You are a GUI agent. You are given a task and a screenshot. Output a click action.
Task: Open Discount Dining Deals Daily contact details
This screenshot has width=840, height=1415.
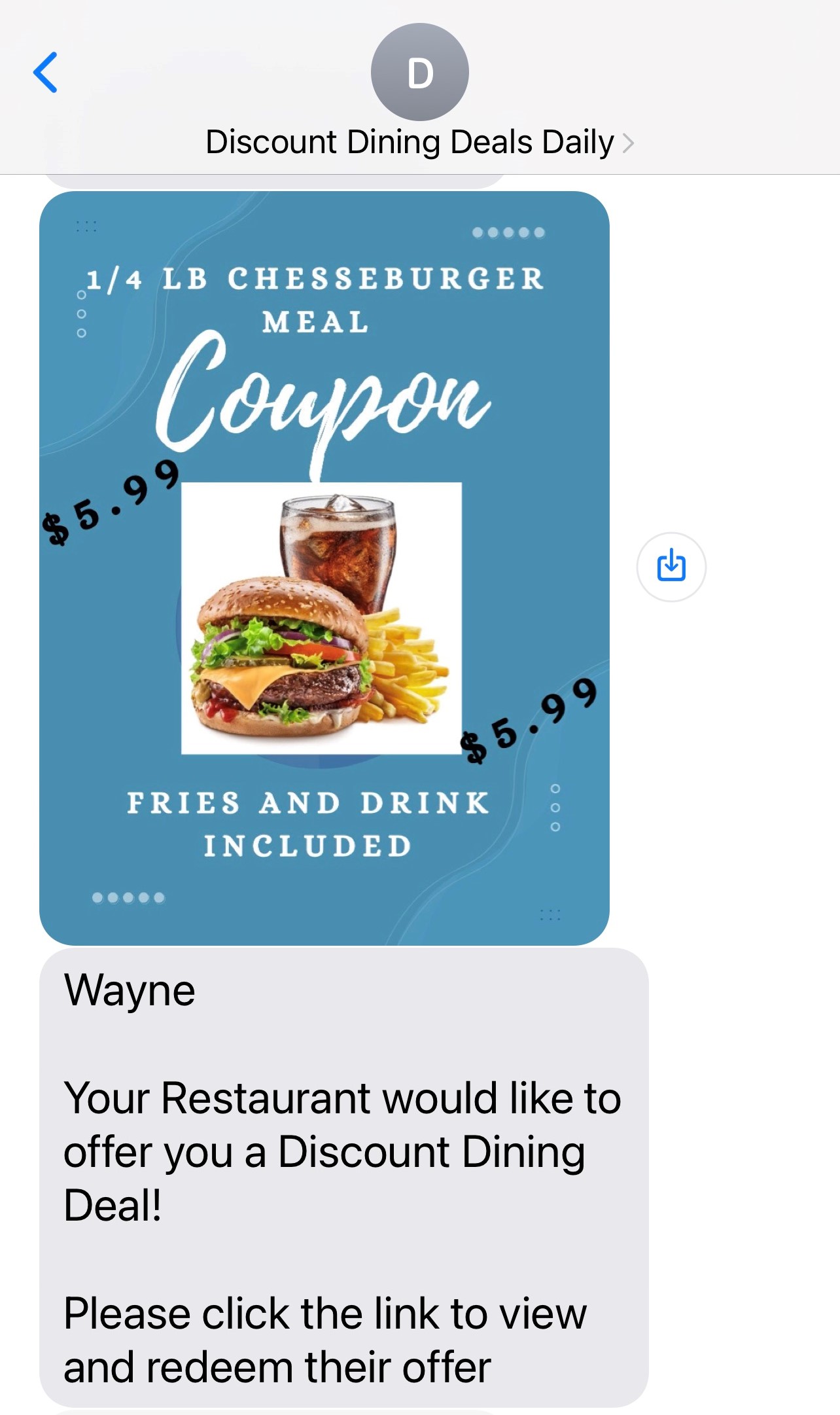(419, 142)
